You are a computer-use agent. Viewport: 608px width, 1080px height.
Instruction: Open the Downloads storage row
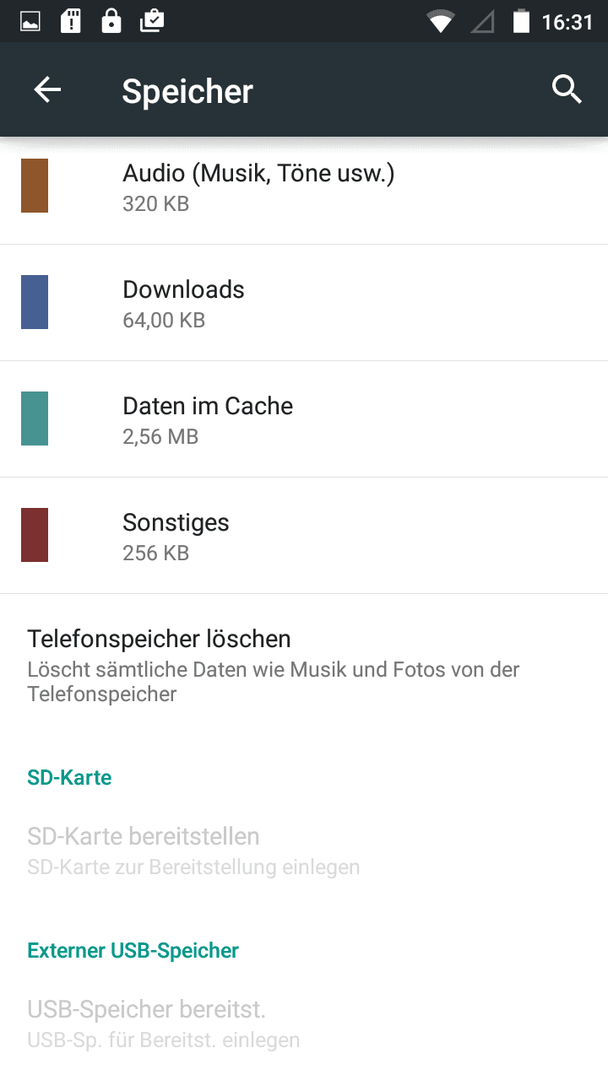tap(304, 302)
